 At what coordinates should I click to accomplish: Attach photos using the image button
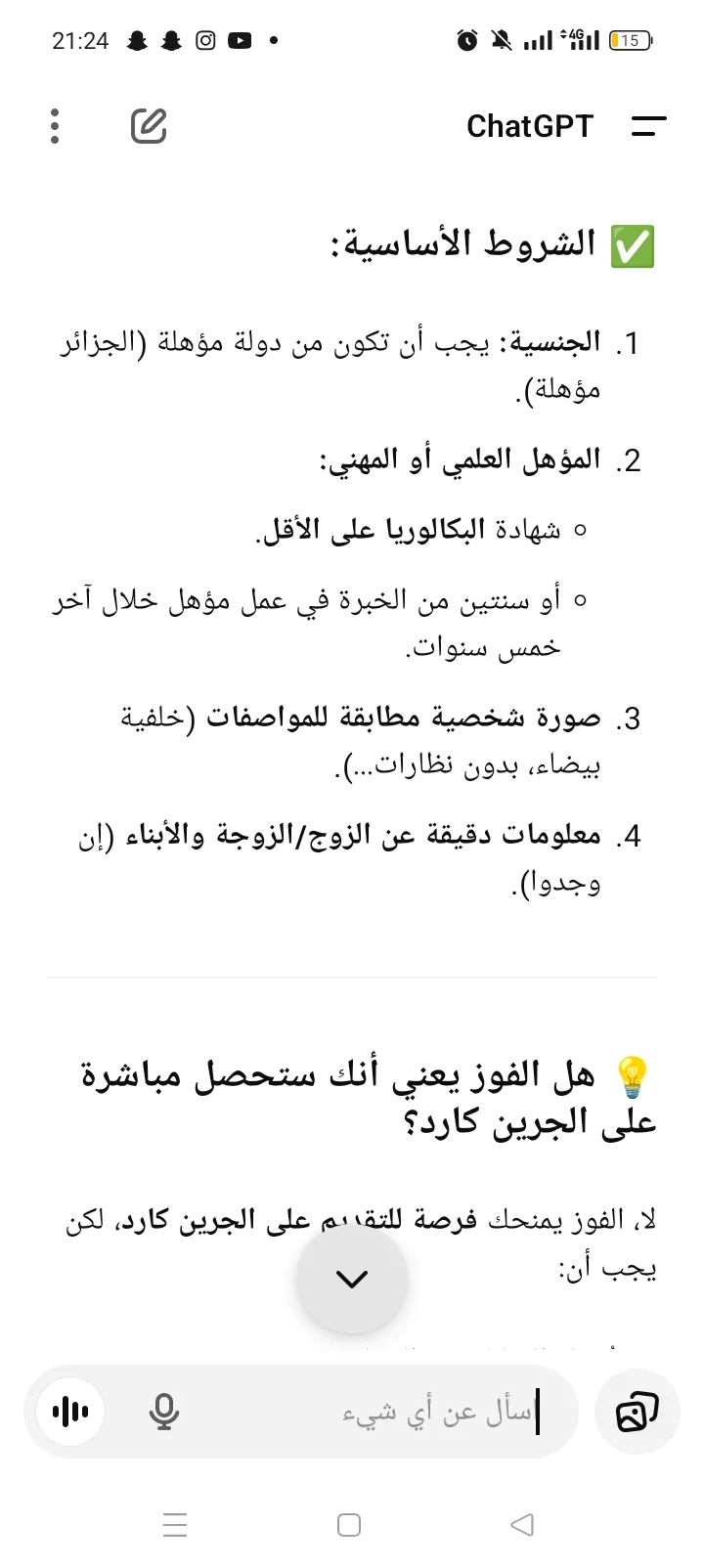pos(638,1412)
